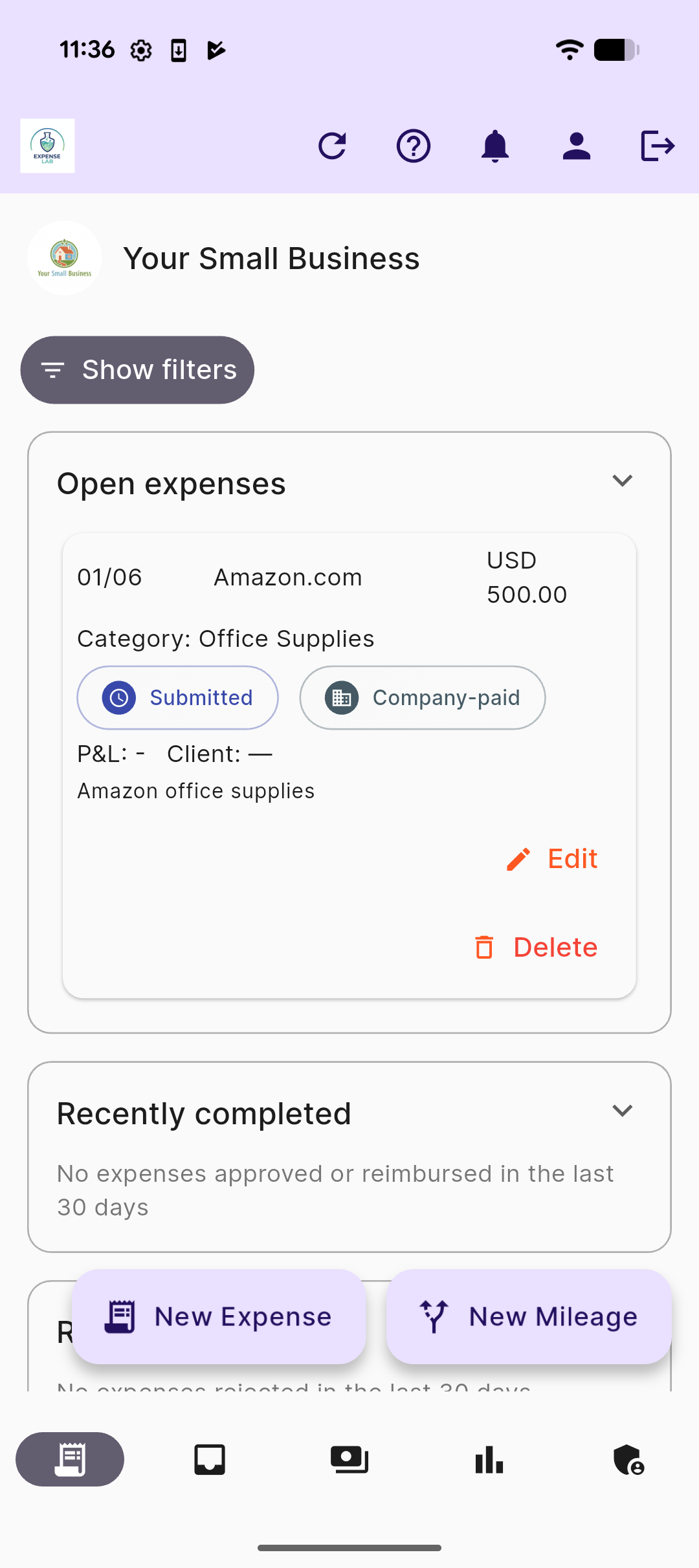Image resolution: width=699 pixels, height=1568 pixels.
Task: Log out using the sign-out icon
Action: (658, 146)
